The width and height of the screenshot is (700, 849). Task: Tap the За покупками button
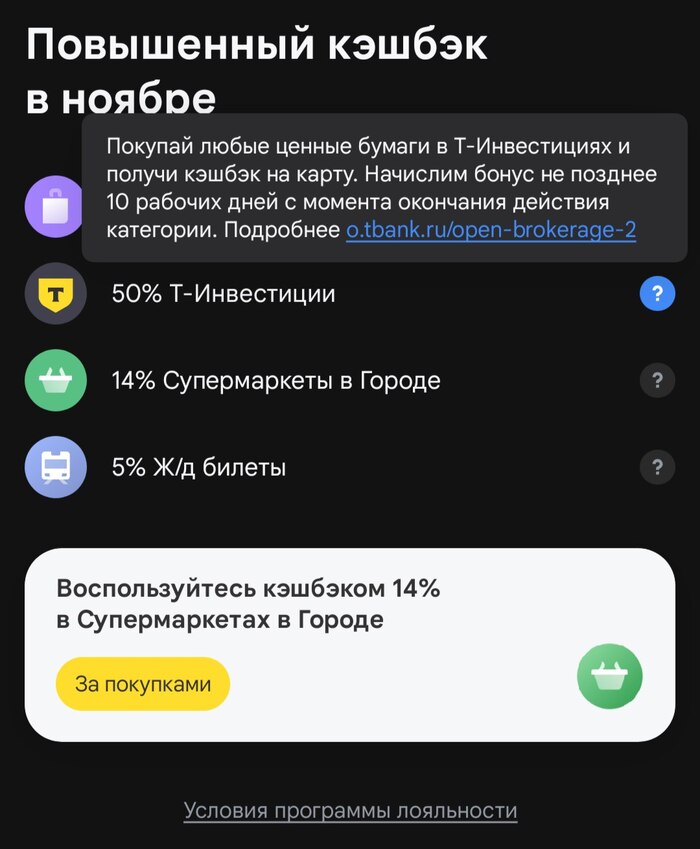point(143,684)
